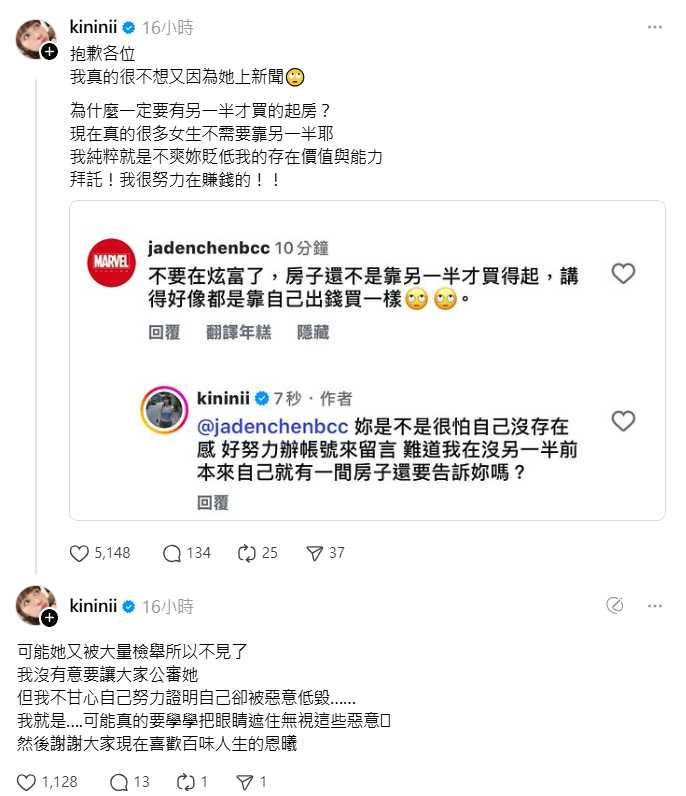The image size is (686, 796).
Task: Like the post with 1,128 likes
Action: 30,782
